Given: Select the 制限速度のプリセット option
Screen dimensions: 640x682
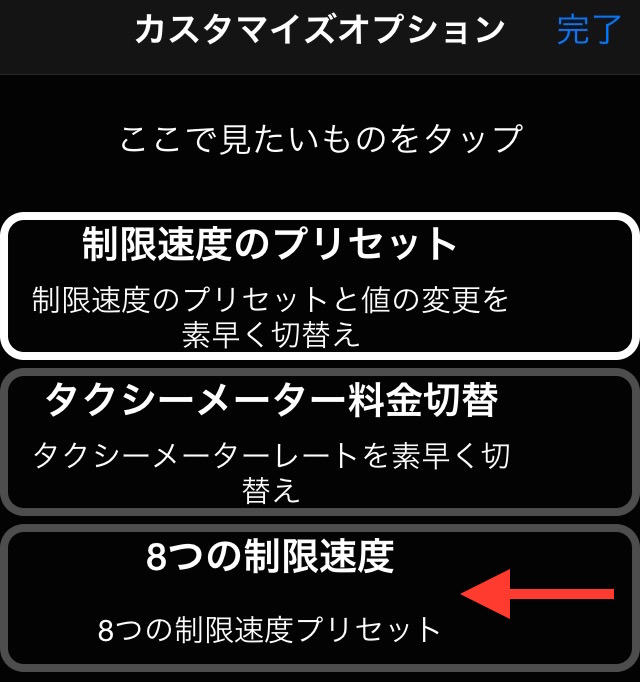Looking at the screenshot, I should coord(318,285).
